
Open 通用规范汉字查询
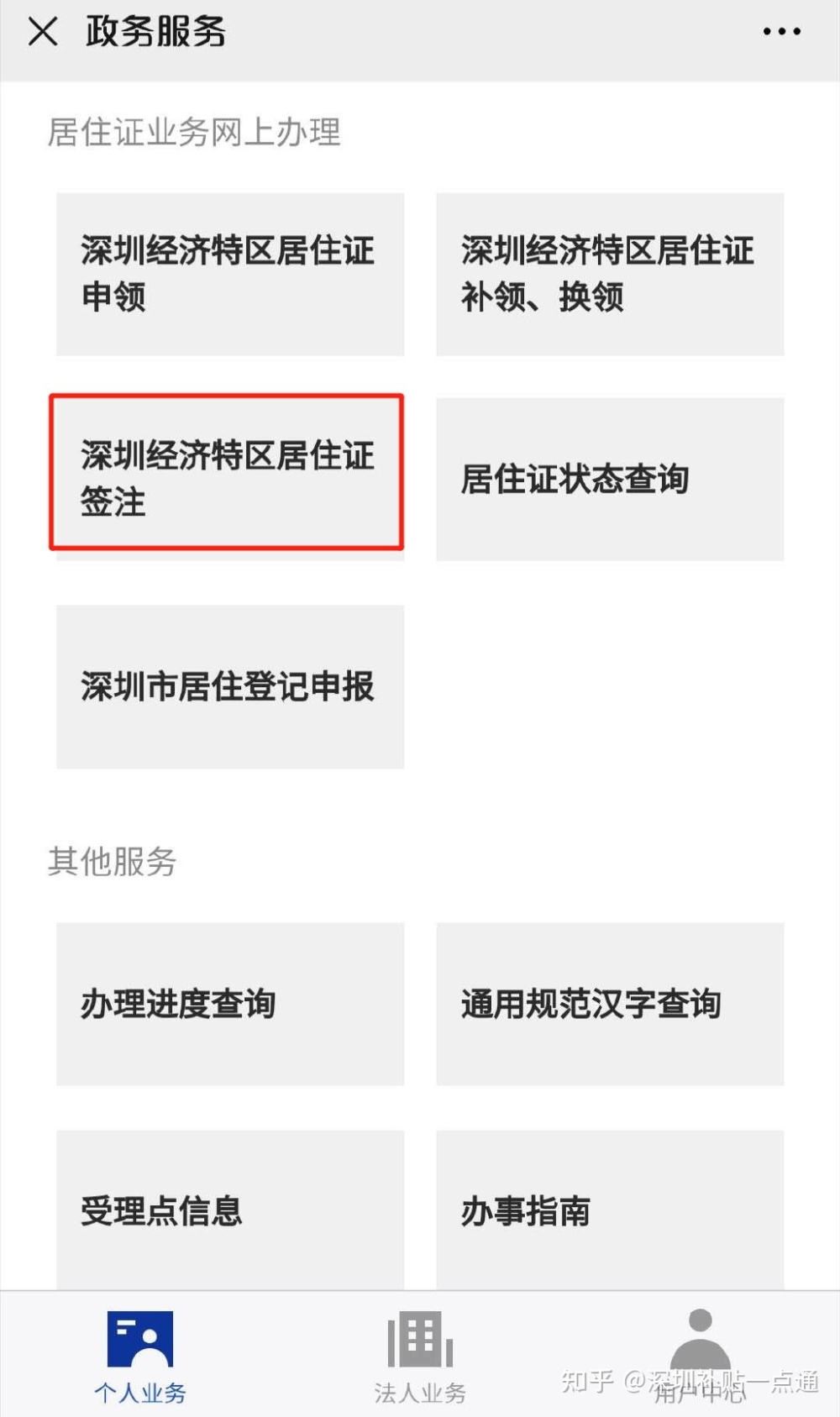click(610, 1005)
